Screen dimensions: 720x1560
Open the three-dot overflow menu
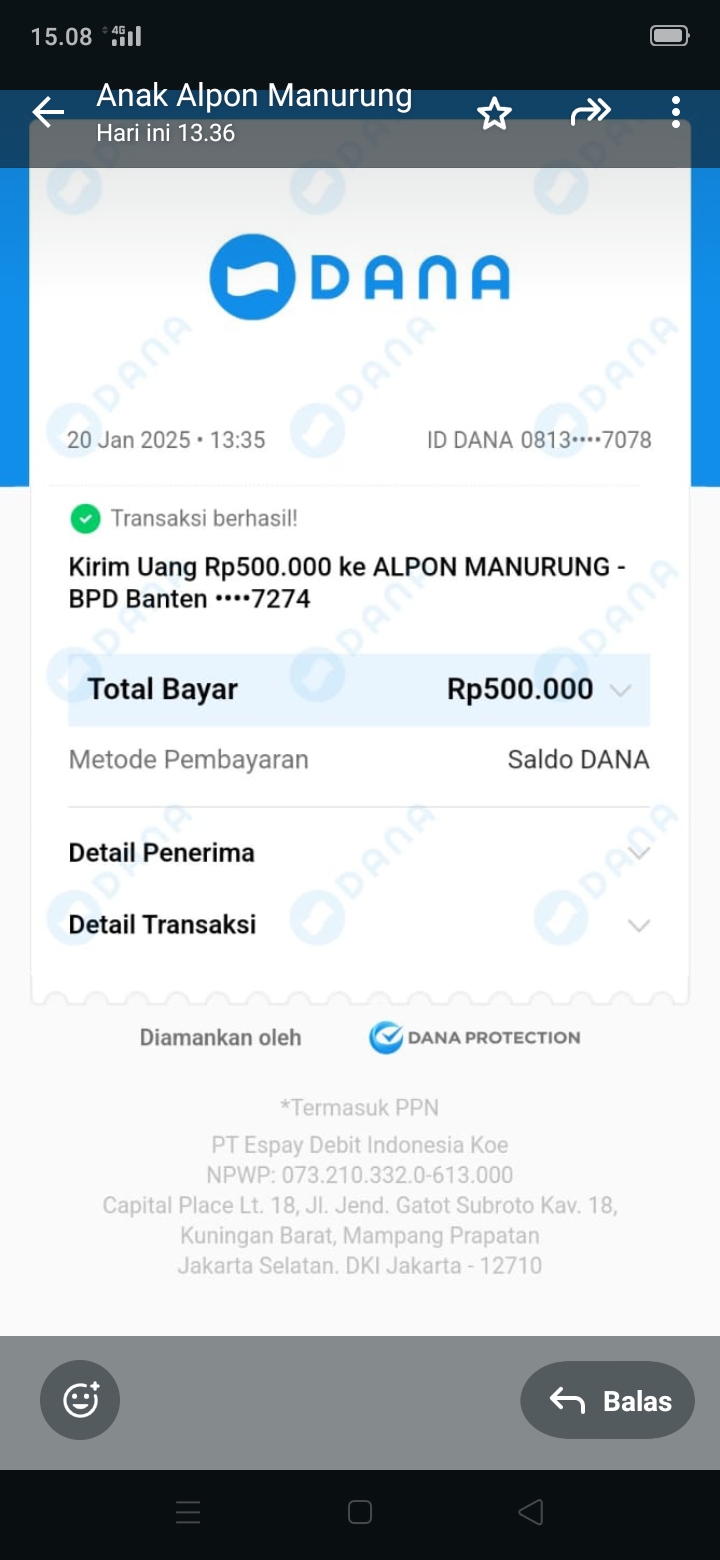pyautogui.click(x=676, y=112)
